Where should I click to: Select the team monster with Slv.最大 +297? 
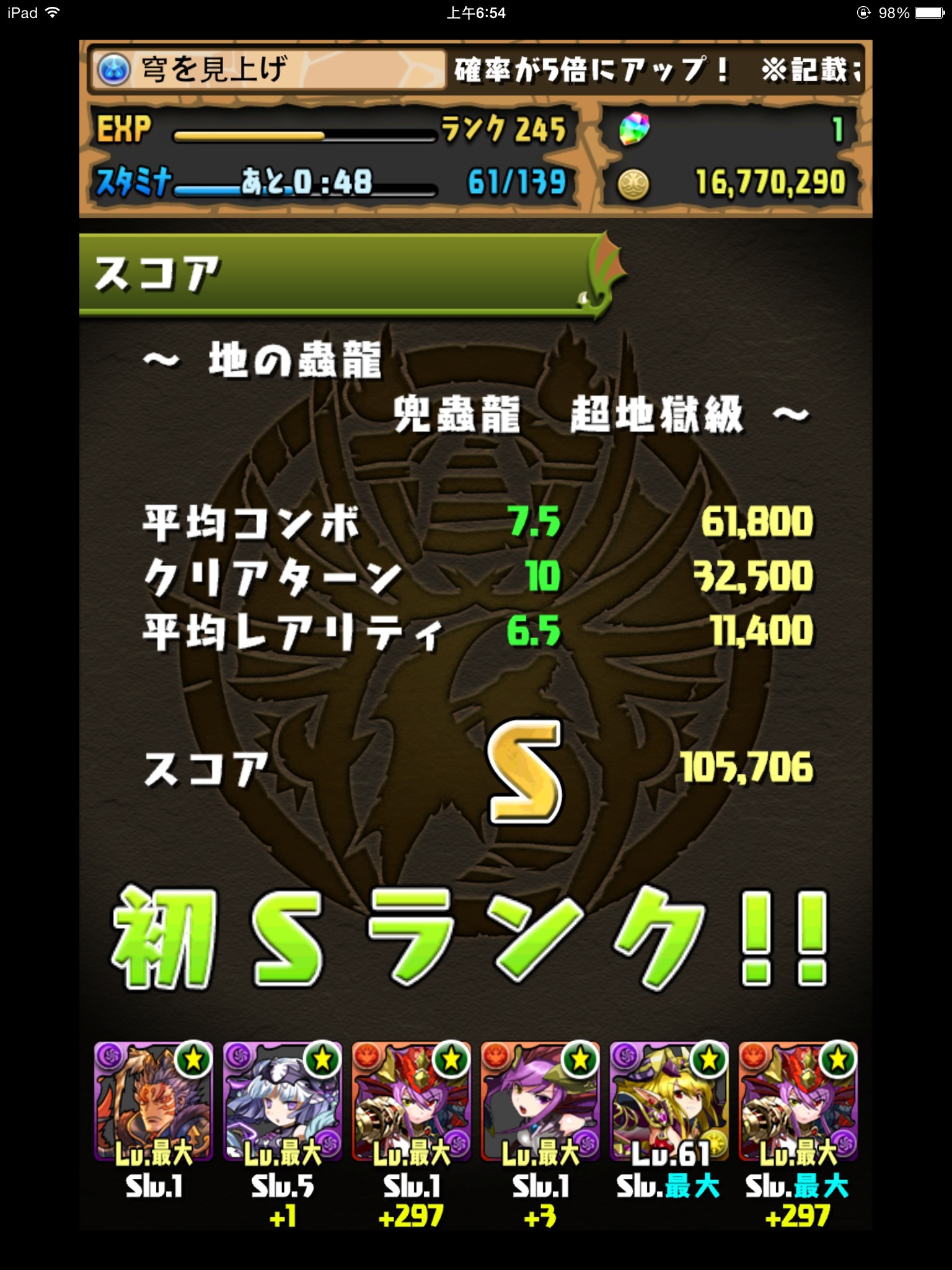[798, 1101]
